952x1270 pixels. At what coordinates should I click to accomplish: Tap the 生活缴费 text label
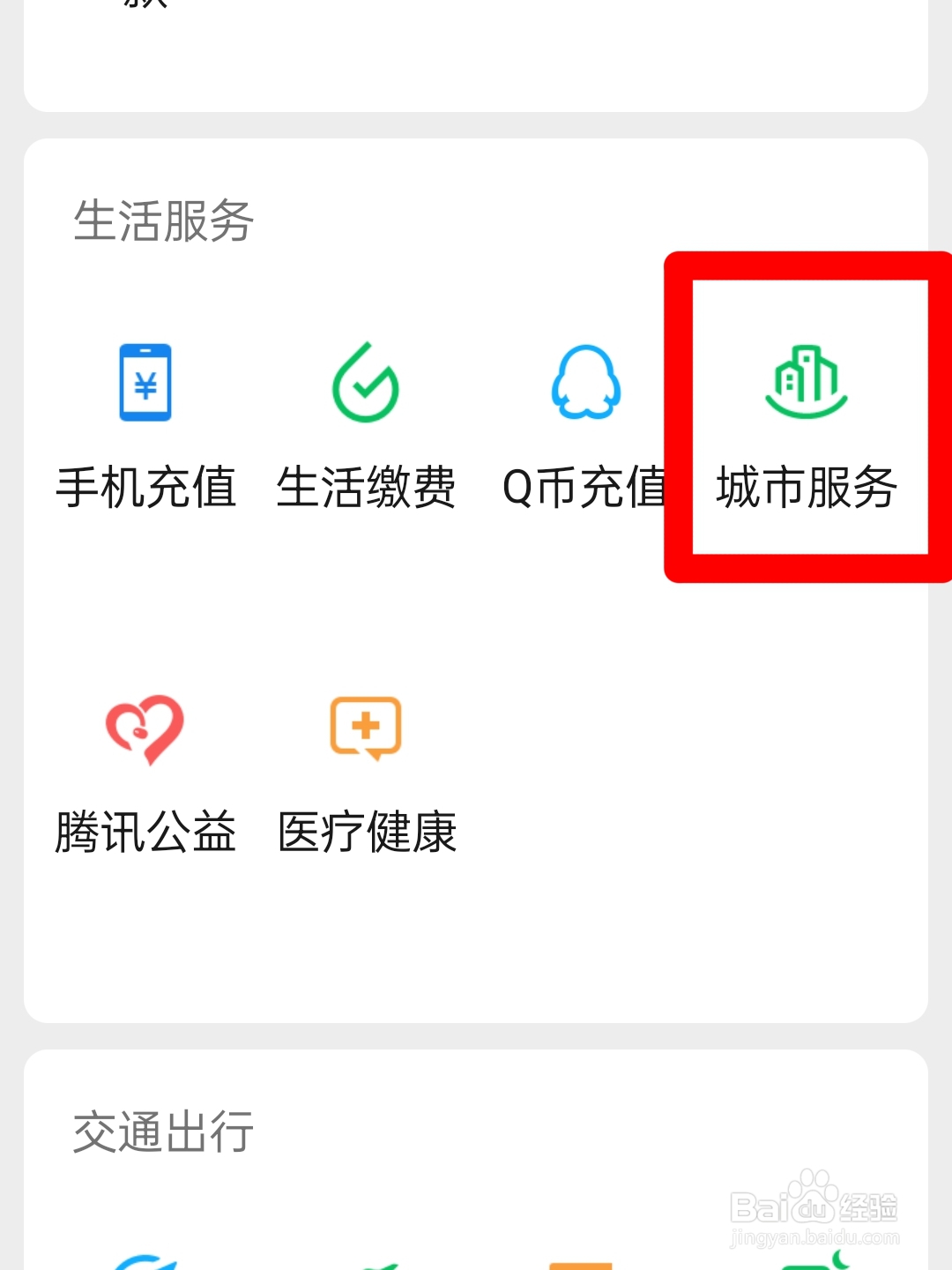tap(367, 485)
